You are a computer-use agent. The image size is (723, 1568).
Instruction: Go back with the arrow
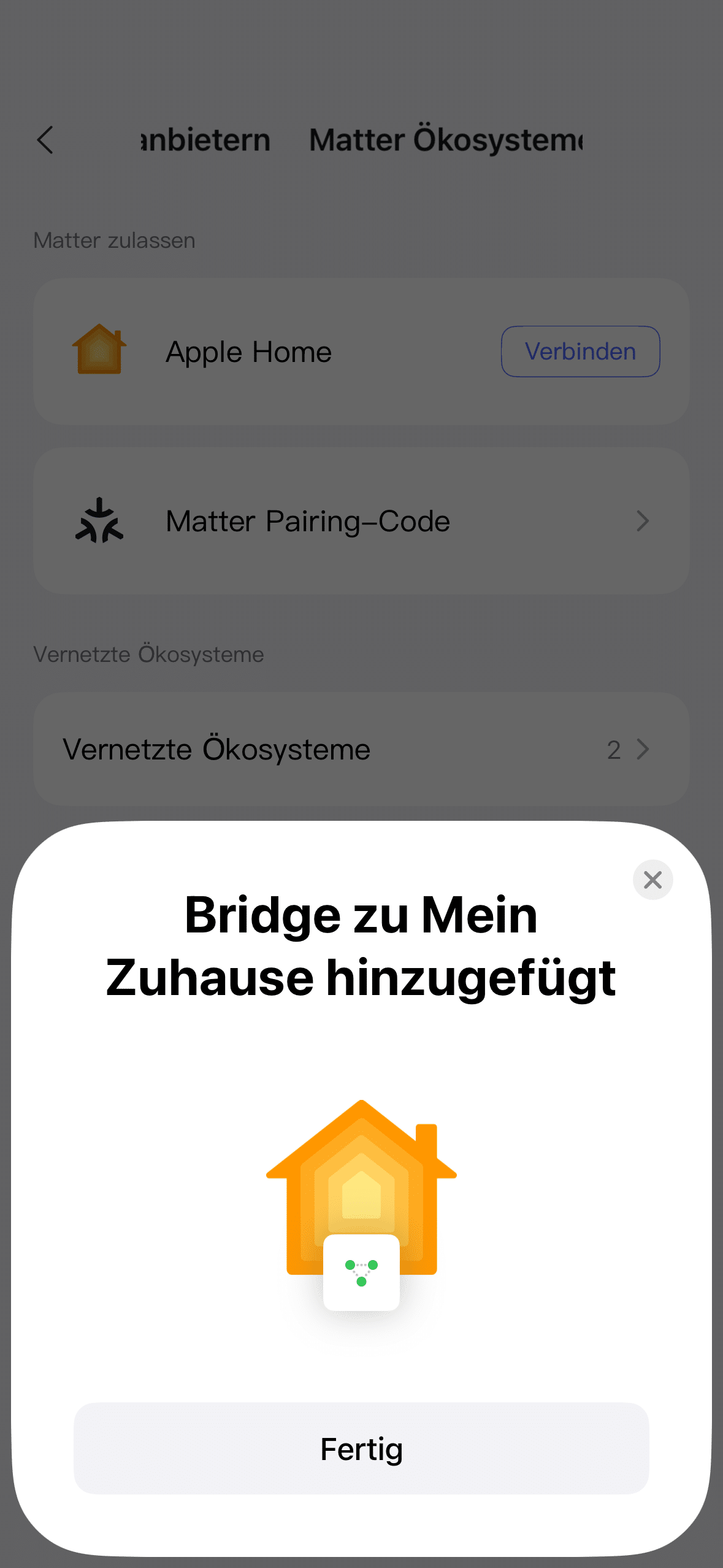(45, 140)
